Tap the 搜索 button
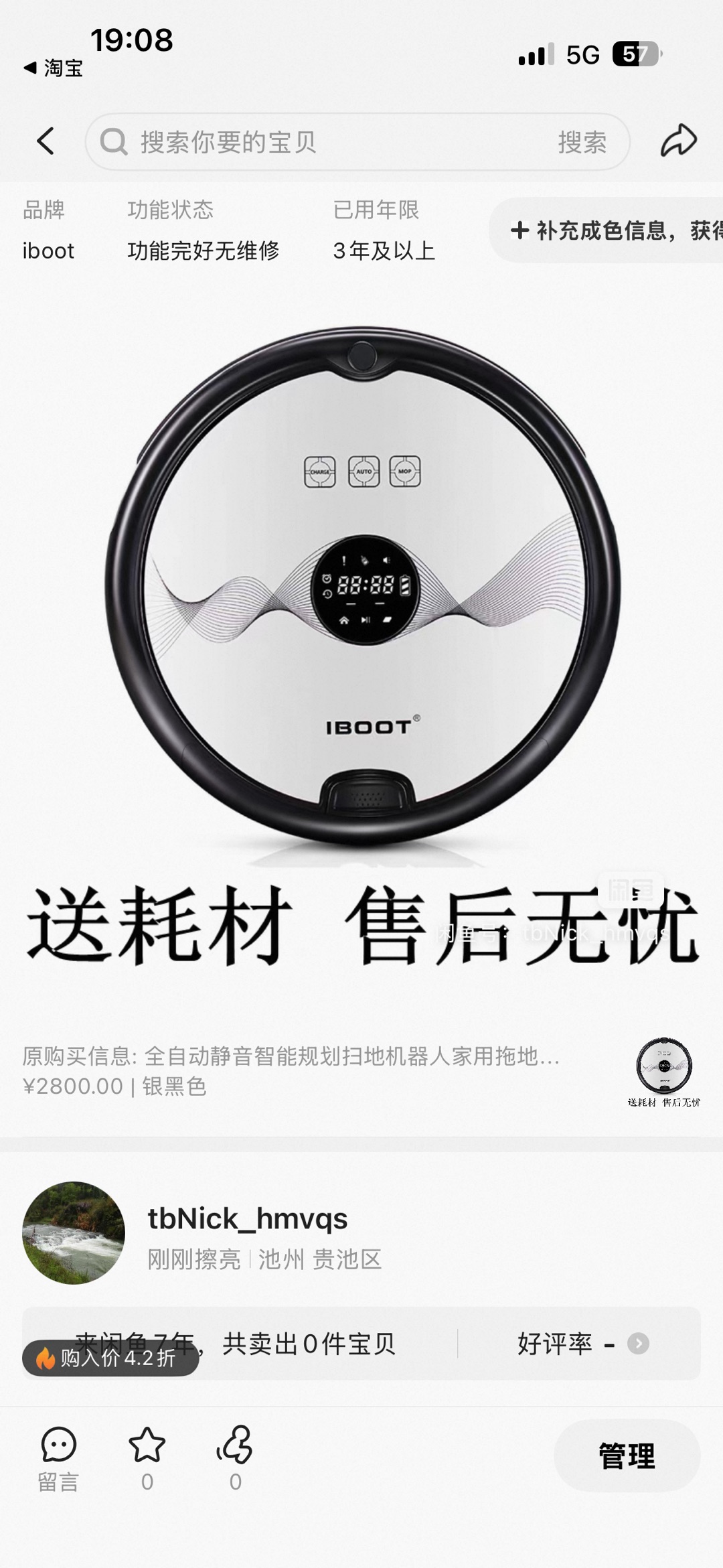Image resolution: width=723 pixels, height=1568 pixels. [582, 142]
